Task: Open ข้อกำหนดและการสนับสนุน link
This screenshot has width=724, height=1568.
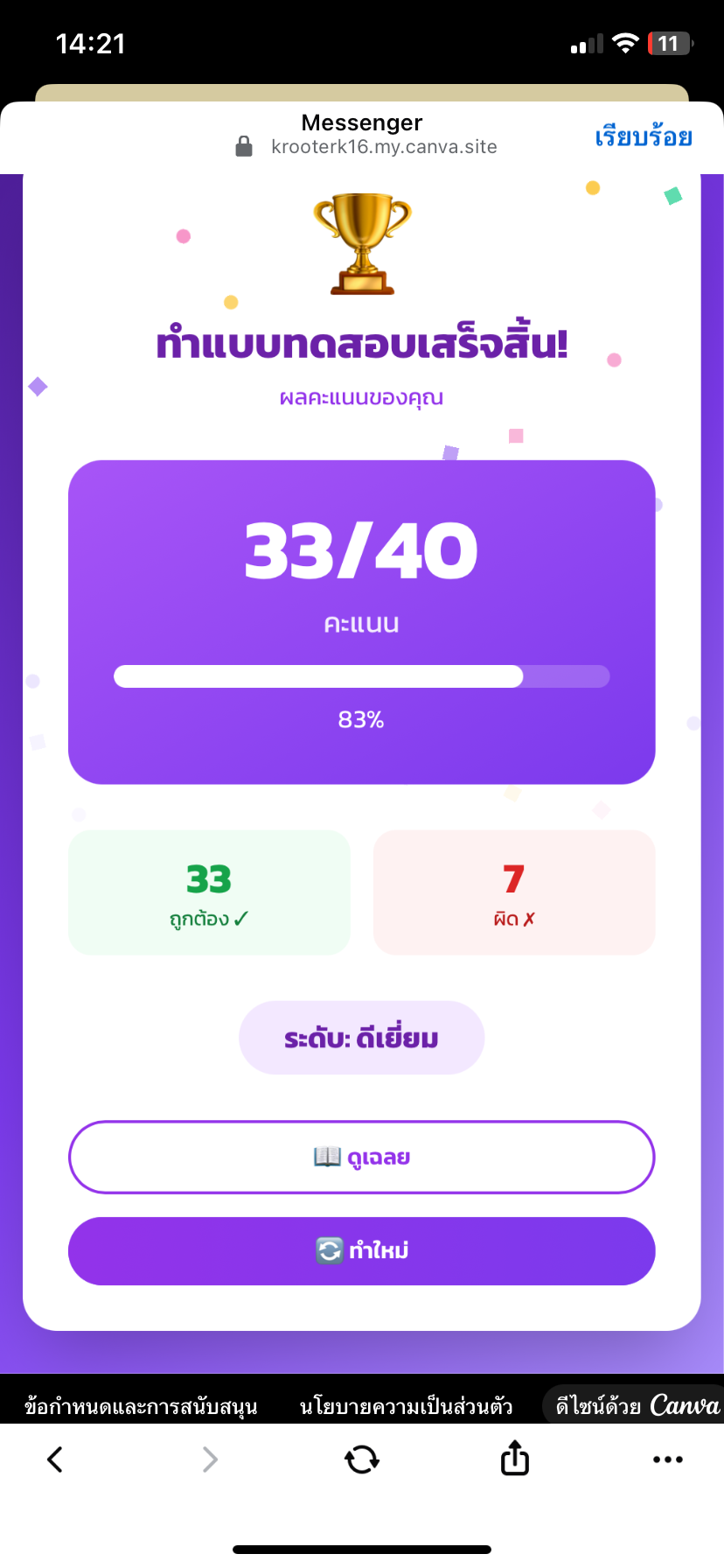Action: pyautogui.click(x=141, y=1406)
